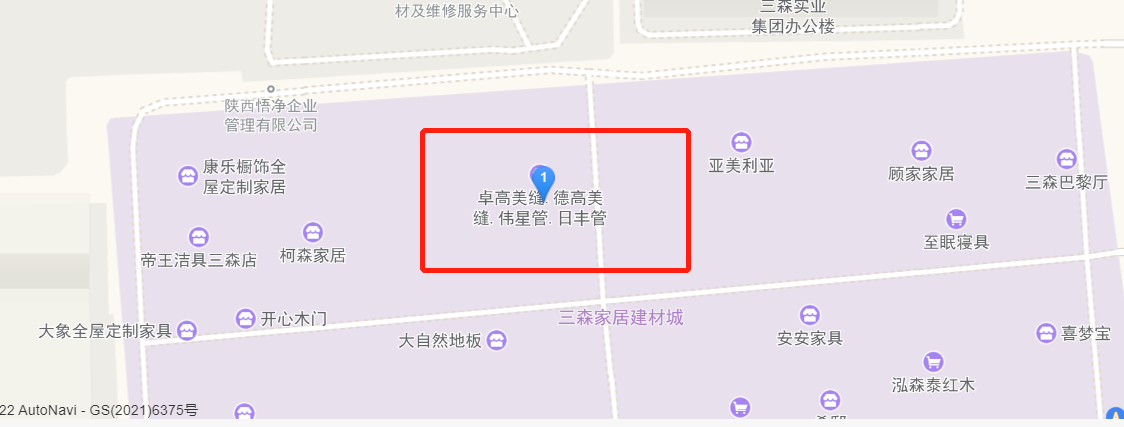Select the 安安家具 store point
Screen dimensions: 1124x427
(x=810, y=315)
